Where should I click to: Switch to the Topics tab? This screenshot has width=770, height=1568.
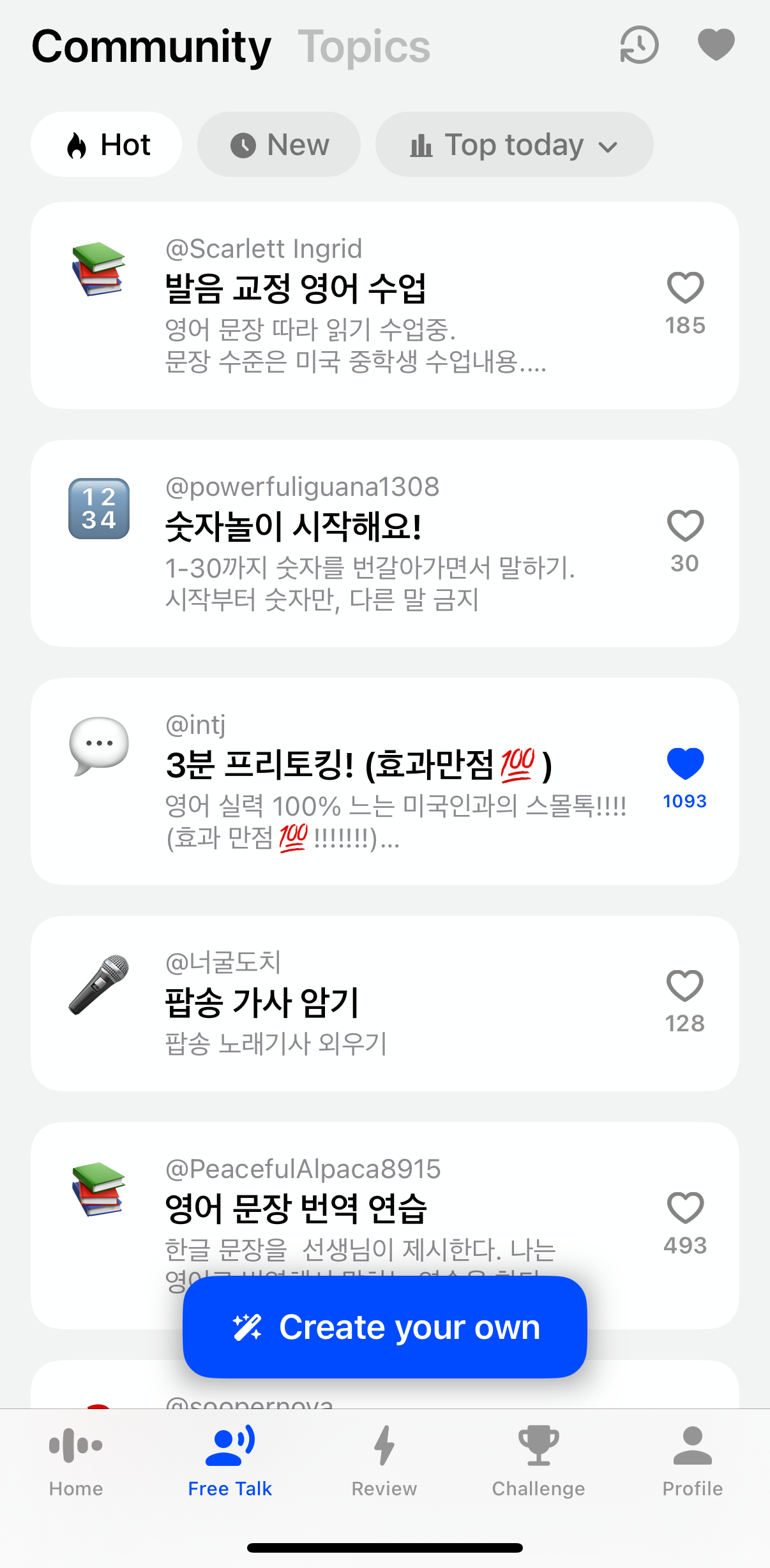(364, 47)
